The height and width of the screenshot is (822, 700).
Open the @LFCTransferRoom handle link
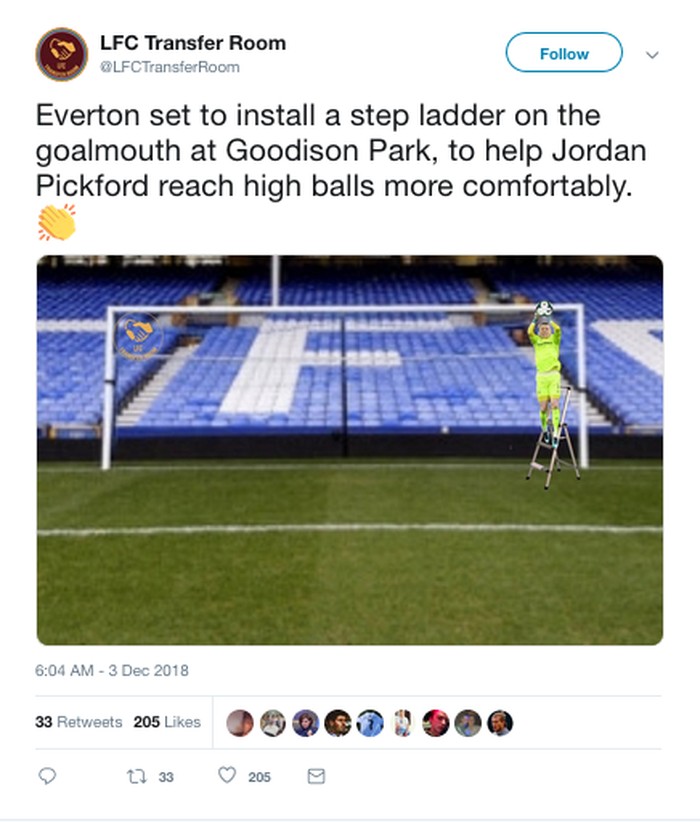(169, 67)
